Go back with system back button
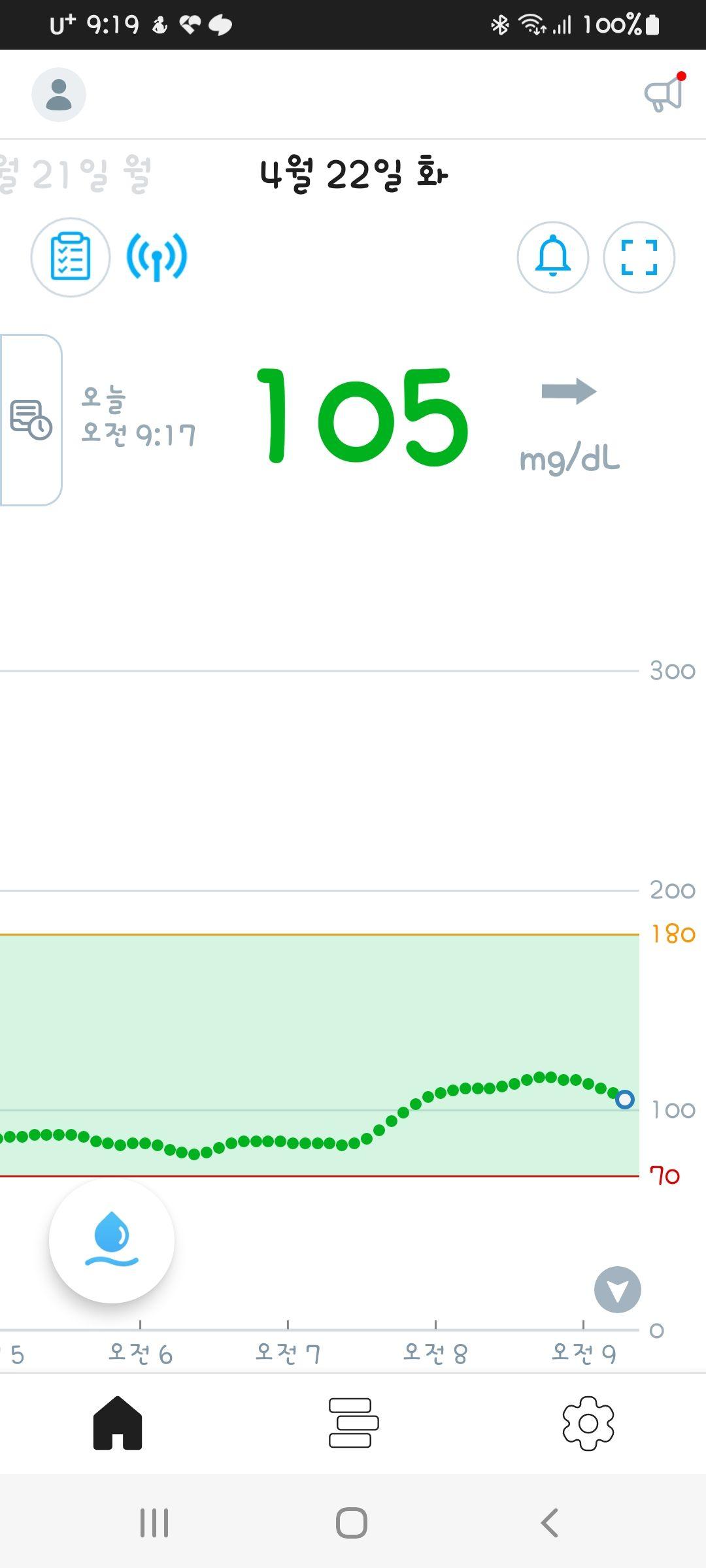Image resolution: width=706 pixels, height=1568 pixels. click(x=549, y=1522)
